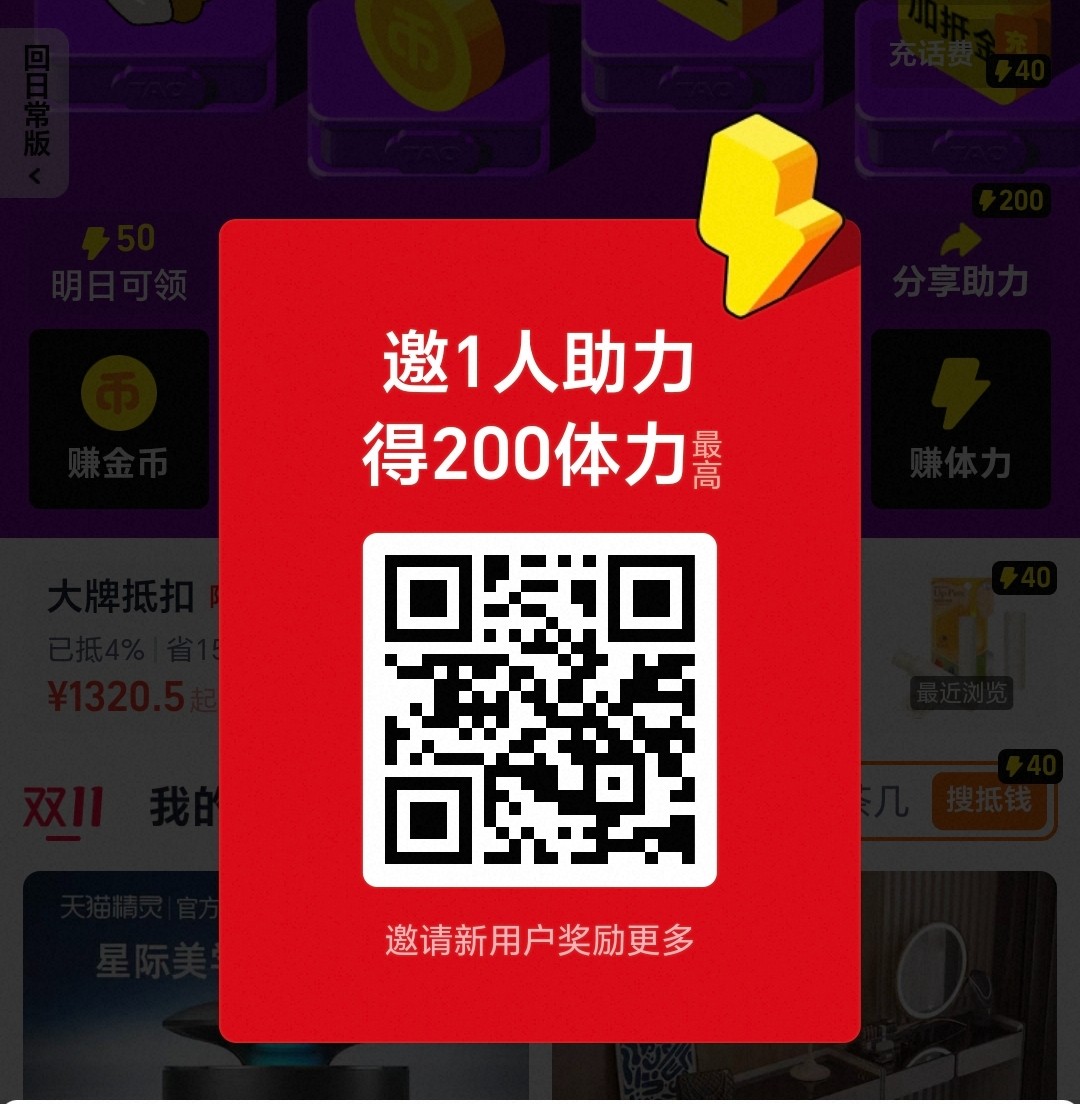This screenshot has width=1080, height=1104.
Task: Tap 分享助力 to share for help
Action: [960, 262]
